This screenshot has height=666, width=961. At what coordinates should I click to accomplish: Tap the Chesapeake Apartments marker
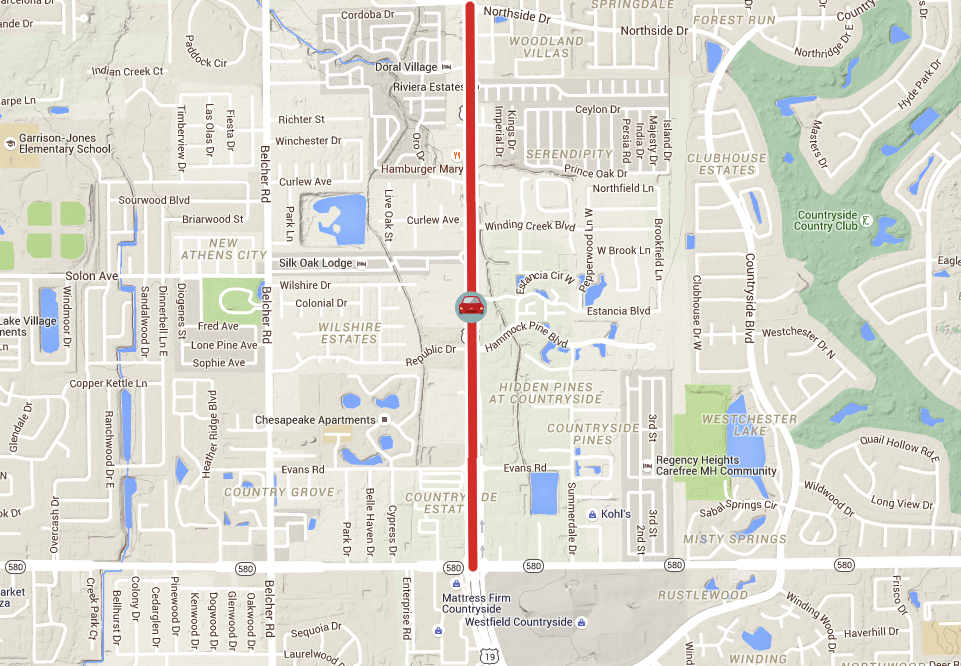[x=383, y=420]
